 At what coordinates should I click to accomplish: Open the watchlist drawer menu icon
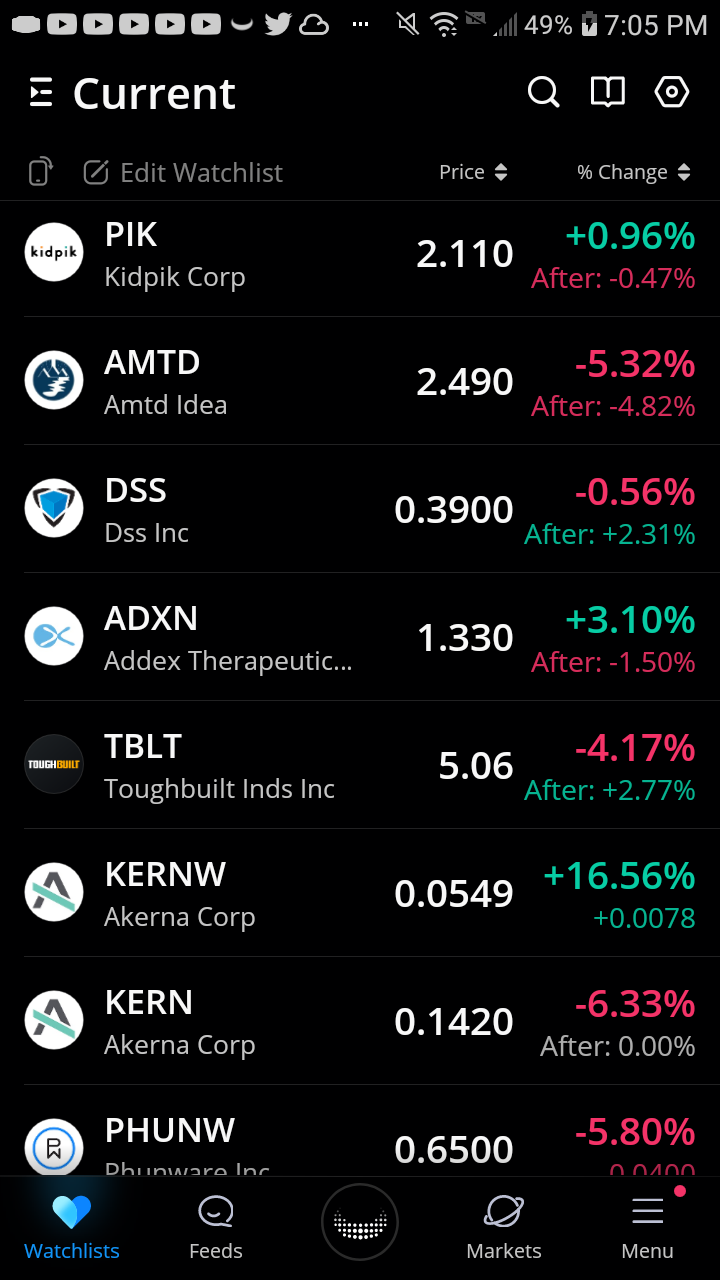pos(41,93)
